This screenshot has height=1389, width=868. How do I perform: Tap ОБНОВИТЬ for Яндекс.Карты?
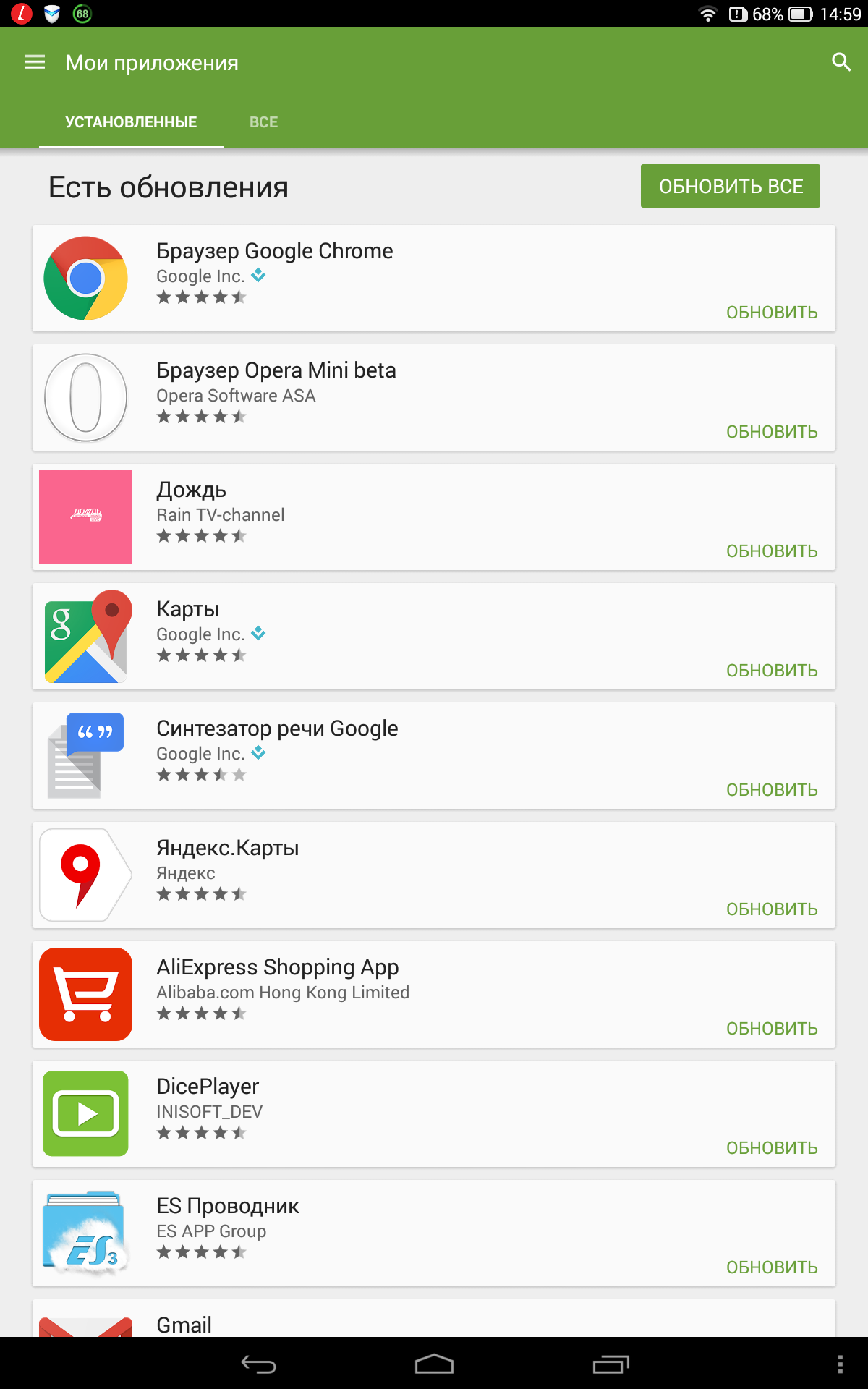(x=771, y=909)
